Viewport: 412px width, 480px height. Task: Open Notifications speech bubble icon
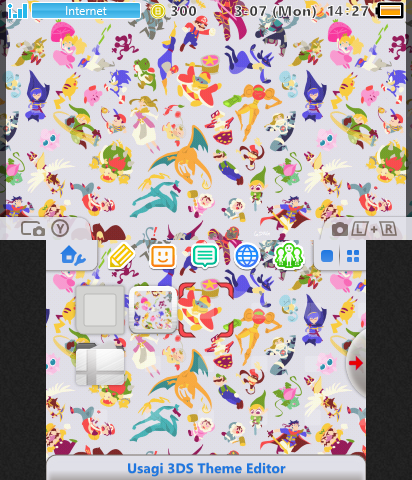(x=205, y=256)
